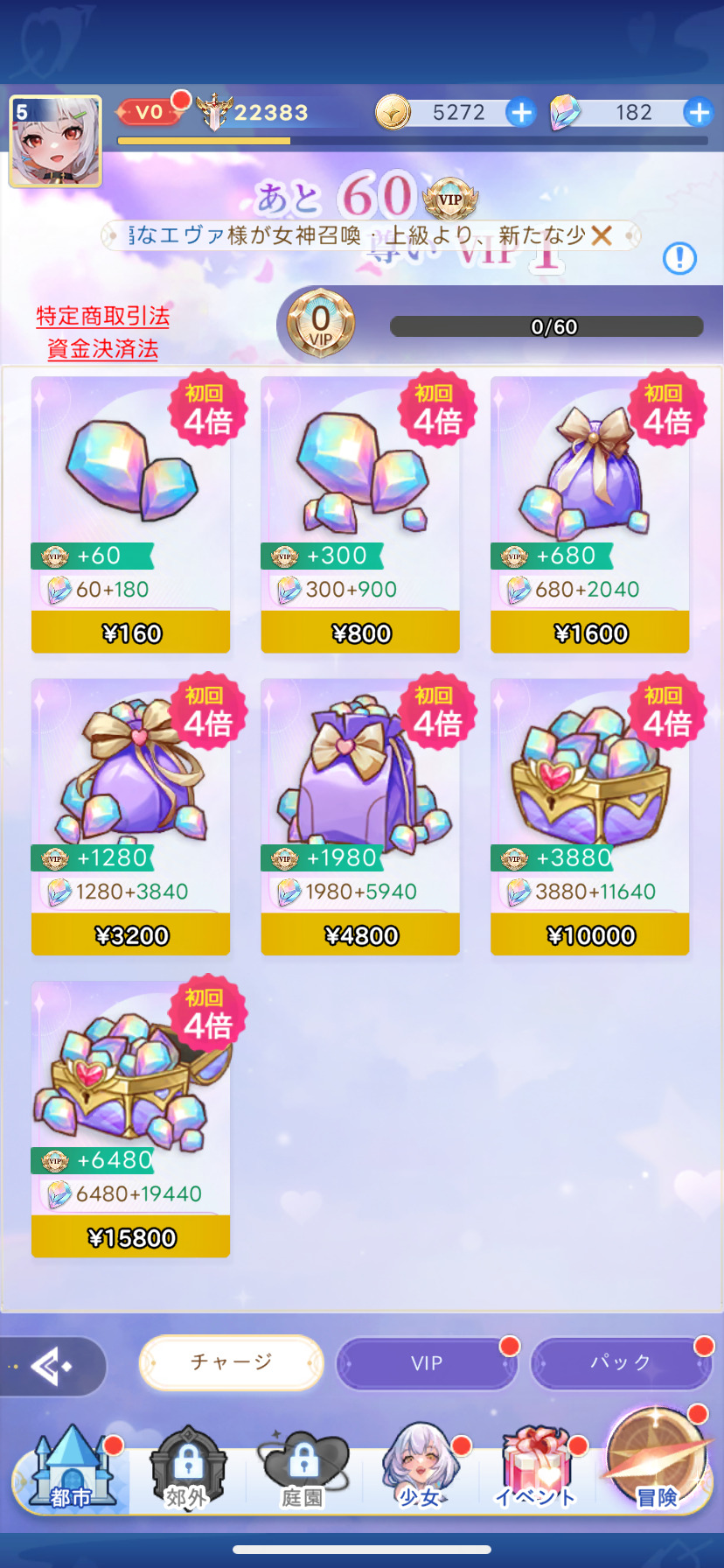
Task: Switch to the パック tab
Action: (621, 1363)
